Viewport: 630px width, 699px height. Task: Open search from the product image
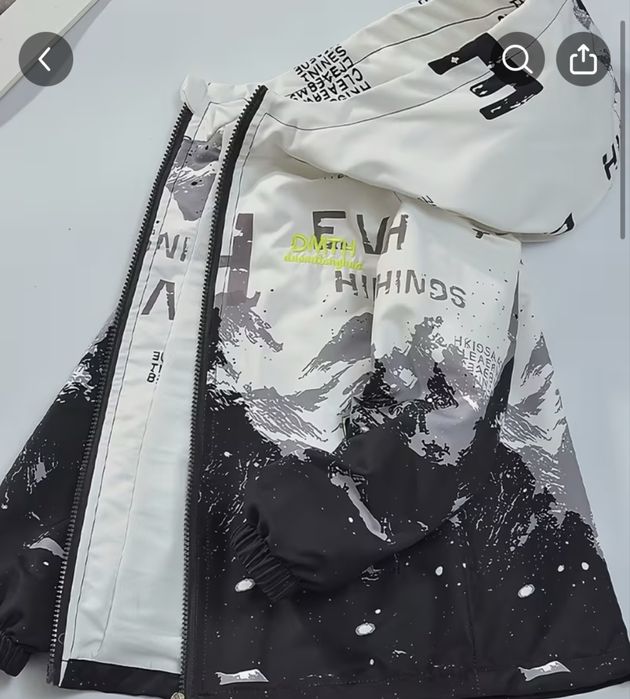[517, 60]
